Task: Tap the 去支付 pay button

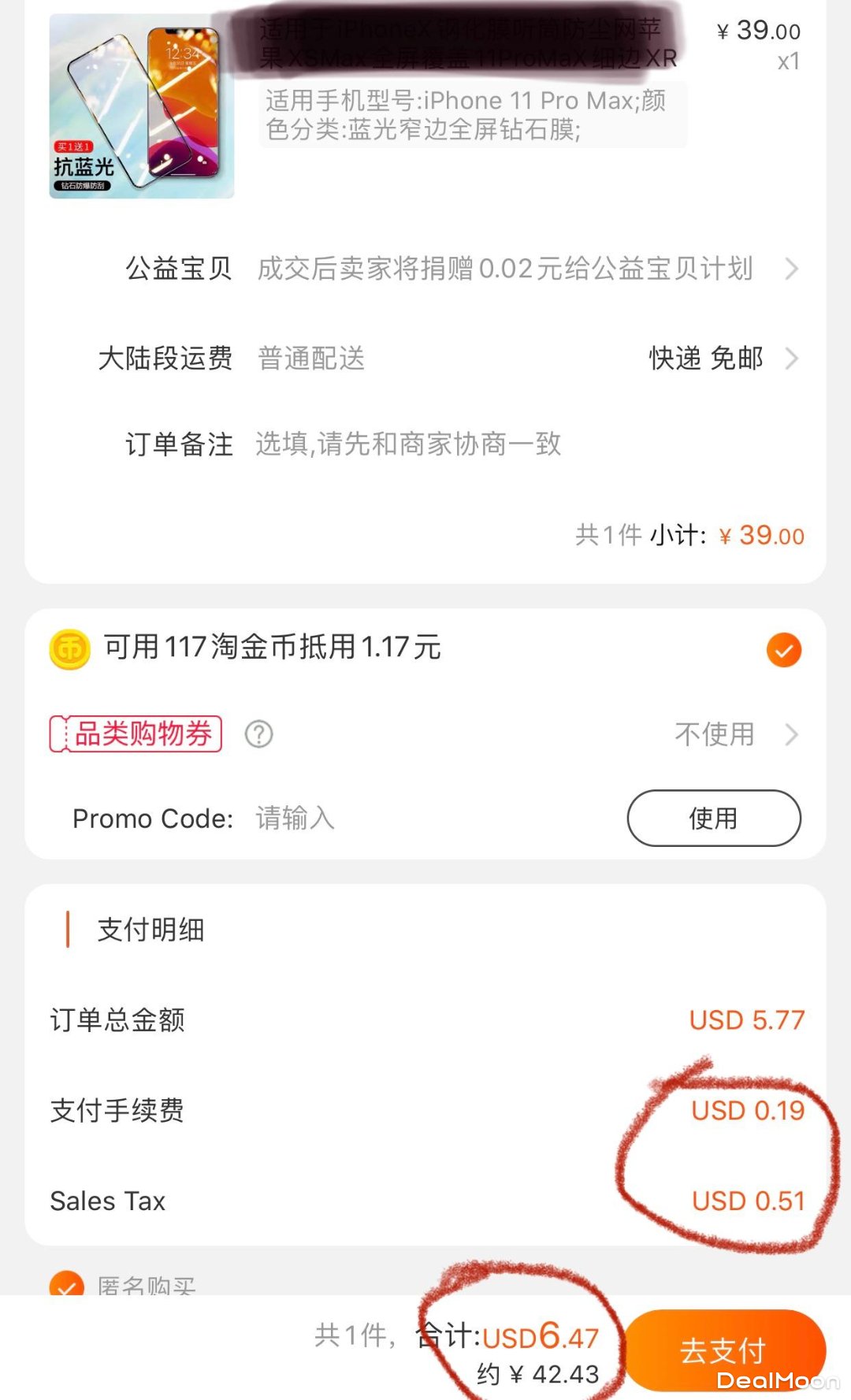Action: pyautogui.click(x=723, y=1350)
